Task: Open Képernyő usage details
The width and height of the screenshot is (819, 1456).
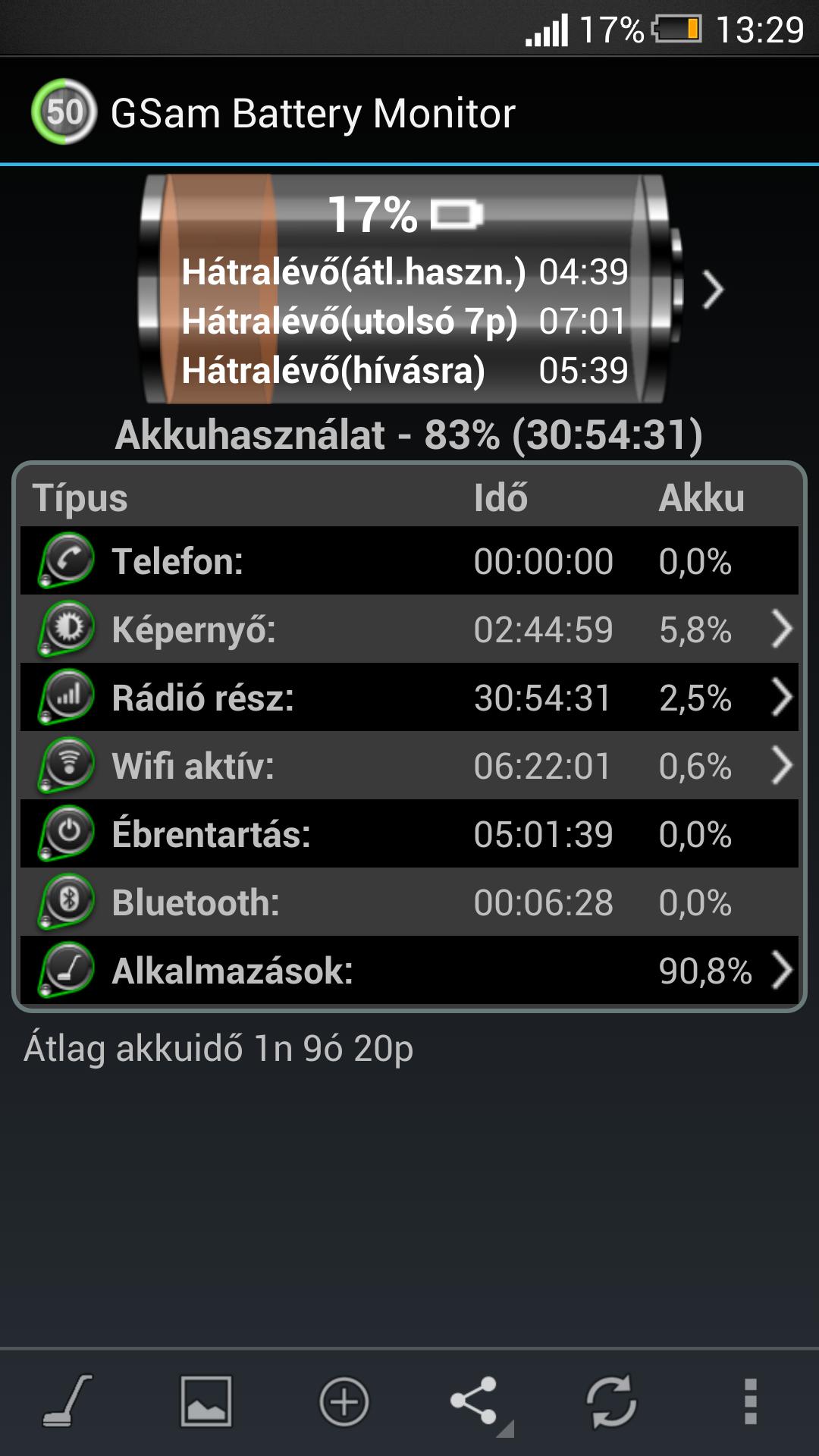Action: 409,629
